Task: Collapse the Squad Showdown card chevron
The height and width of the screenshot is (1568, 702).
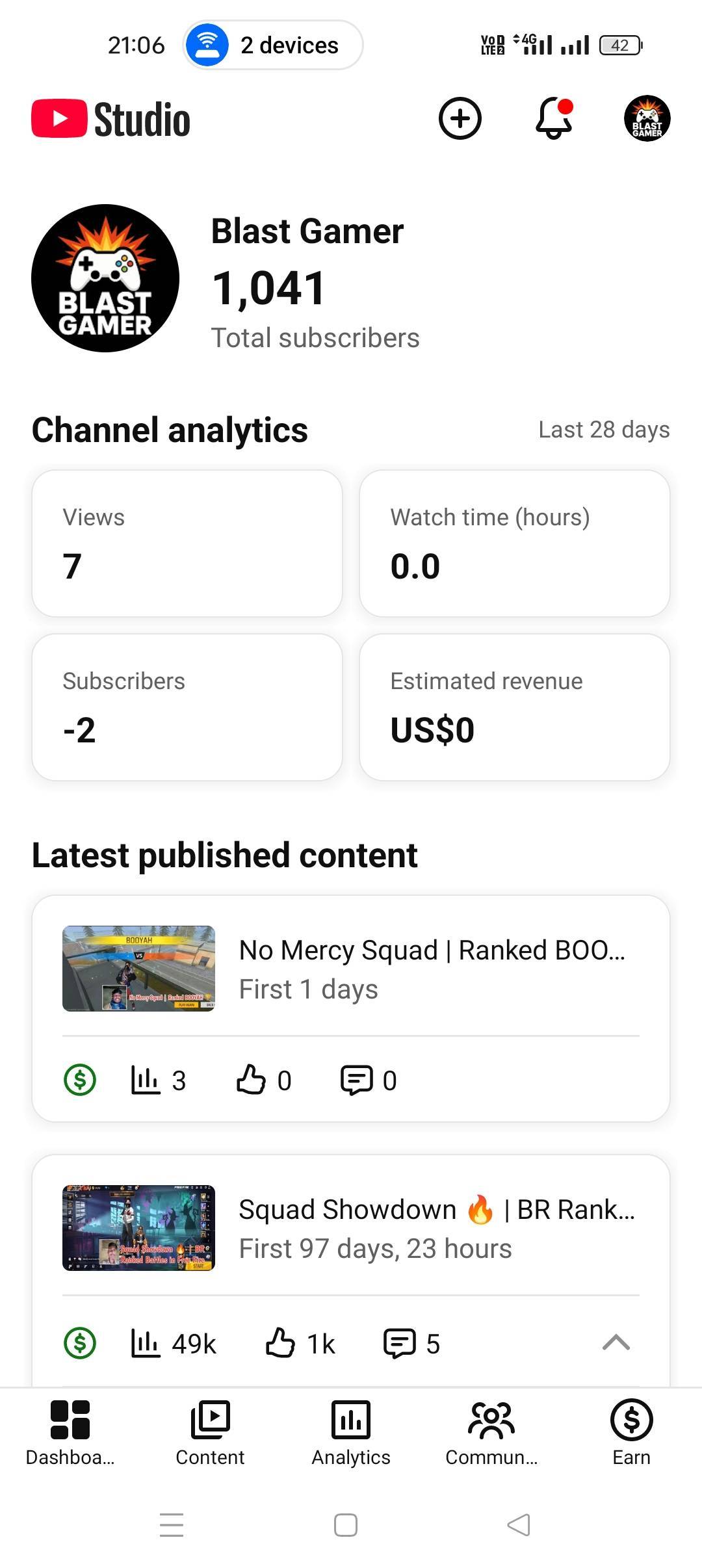Action: coord(616,1342)
